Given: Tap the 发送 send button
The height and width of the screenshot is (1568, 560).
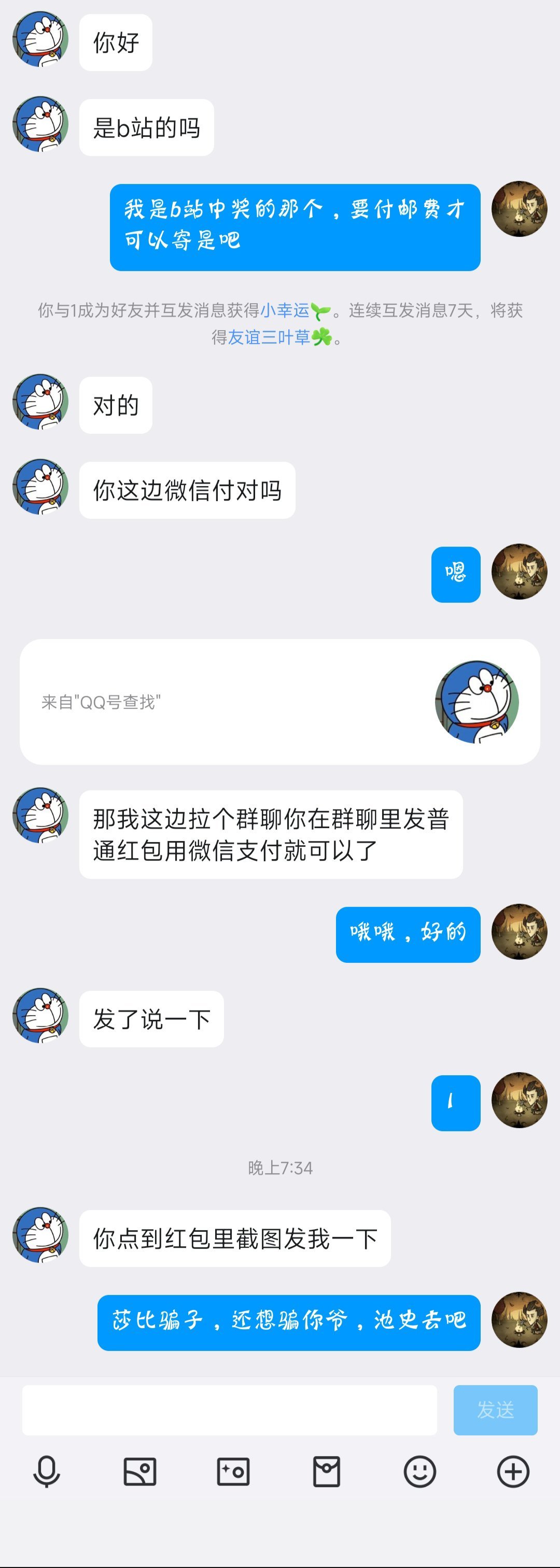Looking at the screenshot, I should coord(495,1410).
